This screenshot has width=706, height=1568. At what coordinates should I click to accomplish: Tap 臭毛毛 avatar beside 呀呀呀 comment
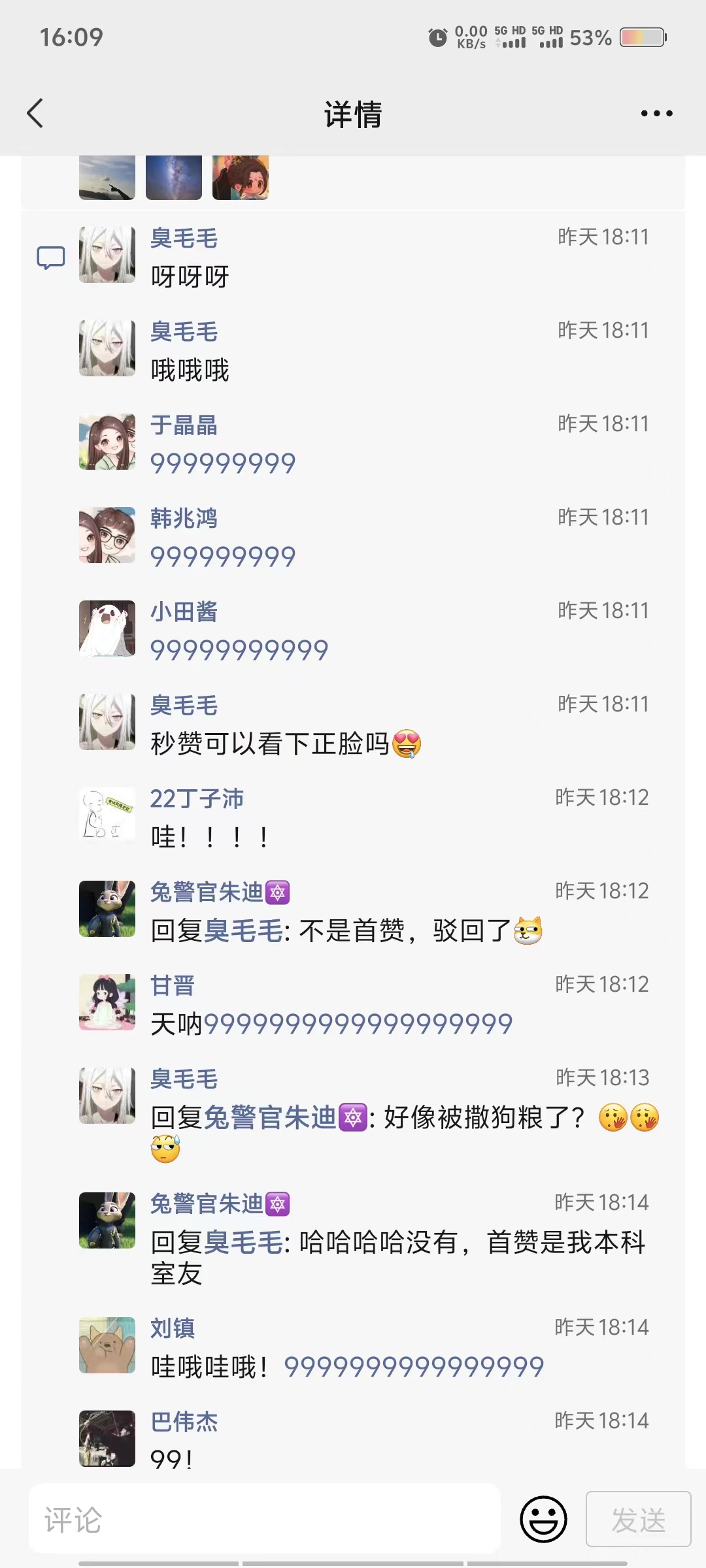107,255
